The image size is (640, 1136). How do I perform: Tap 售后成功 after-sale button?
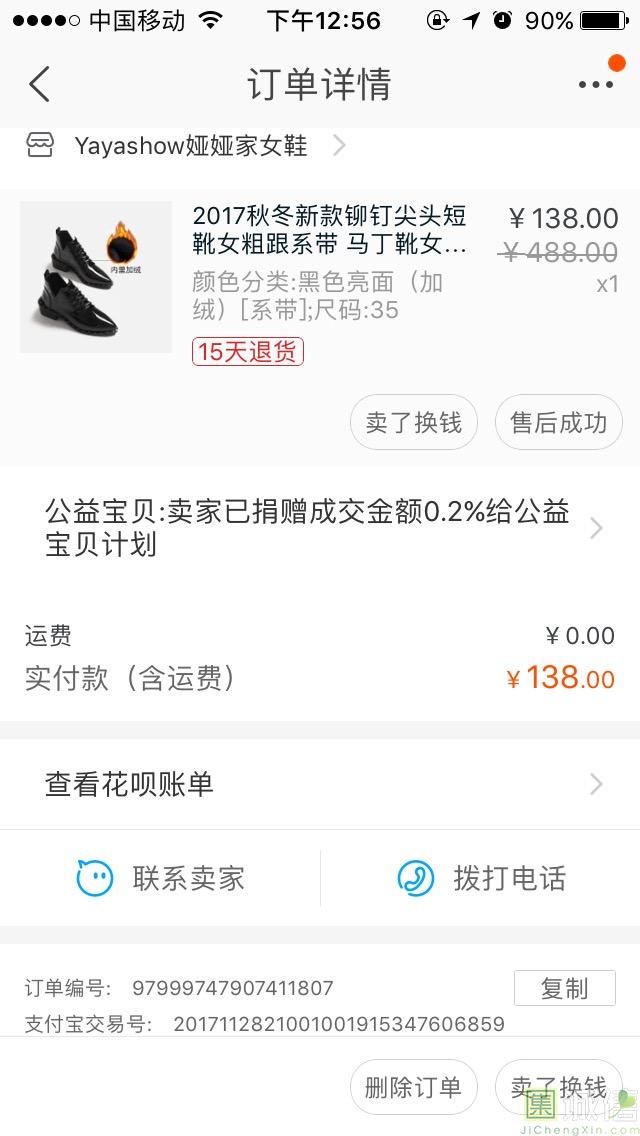558,422
